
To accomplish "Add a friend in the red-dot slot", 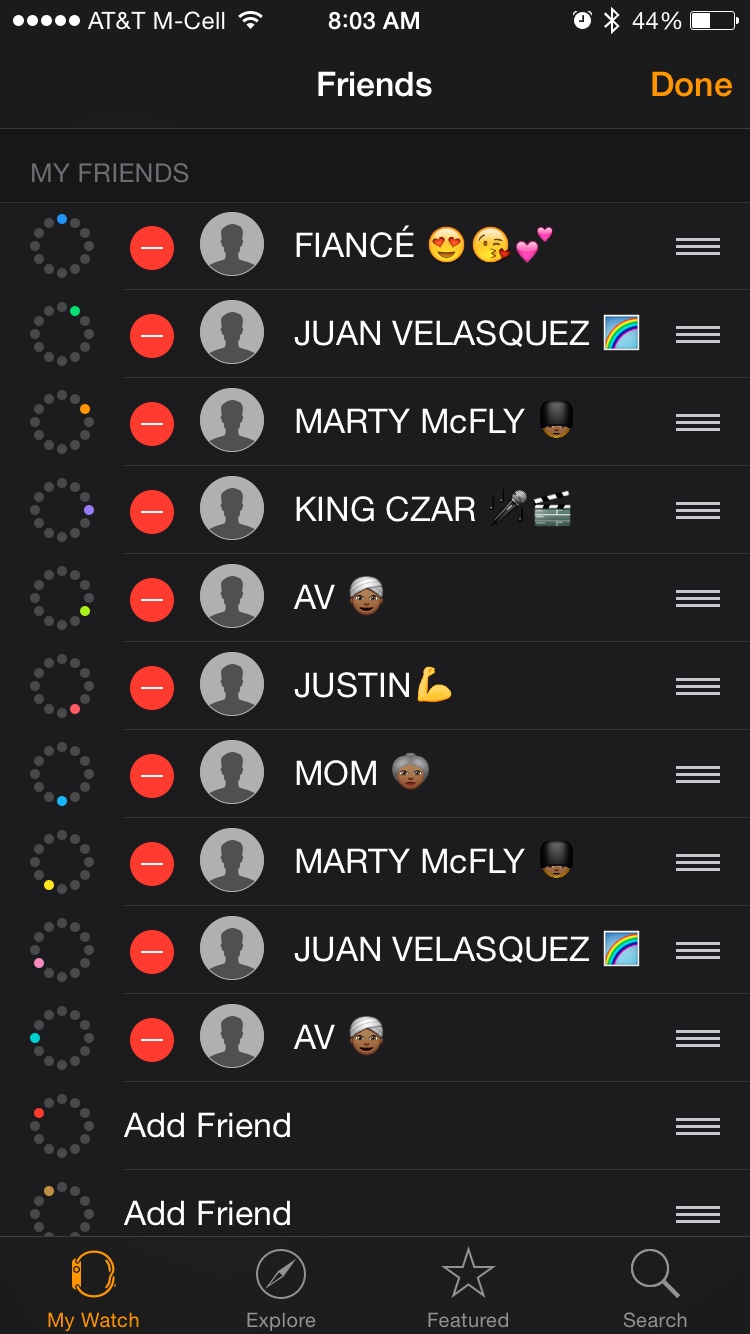I will 208,1126.
